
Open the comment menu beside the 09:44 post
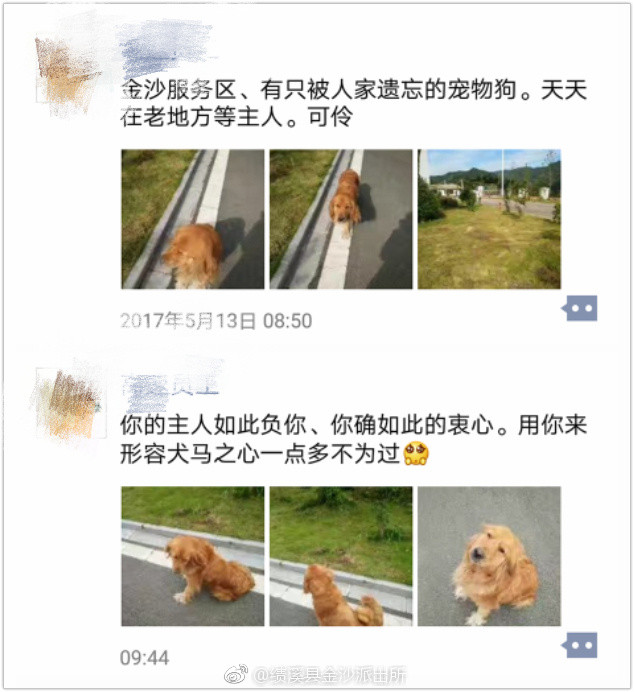[x=581, y=645]
